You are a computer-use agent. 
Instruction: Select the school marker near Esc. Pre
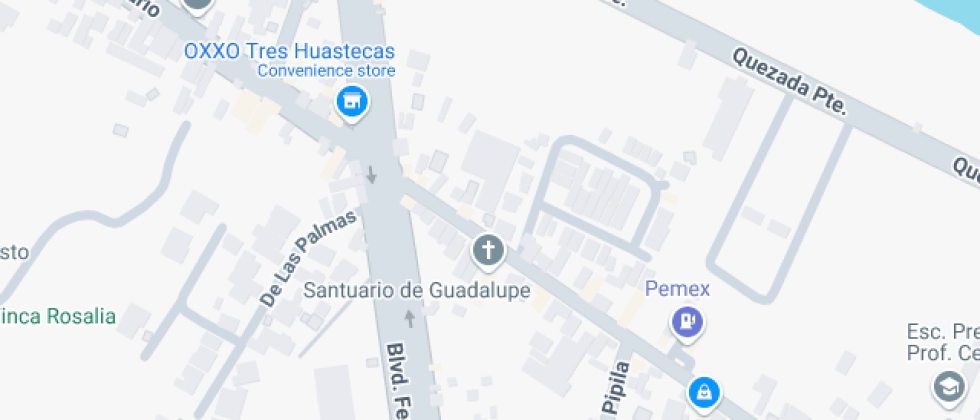(947, 386)
